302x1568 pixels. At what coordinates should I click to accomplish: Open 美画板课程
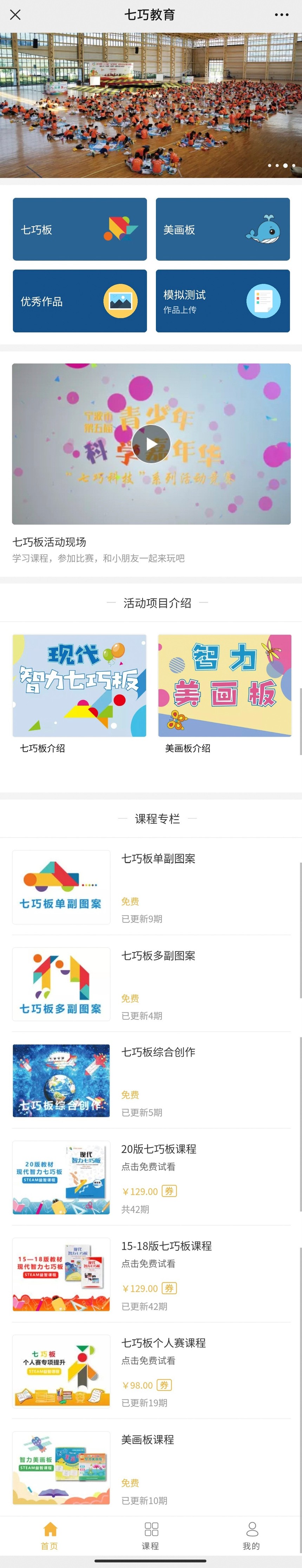(147, 1439)
